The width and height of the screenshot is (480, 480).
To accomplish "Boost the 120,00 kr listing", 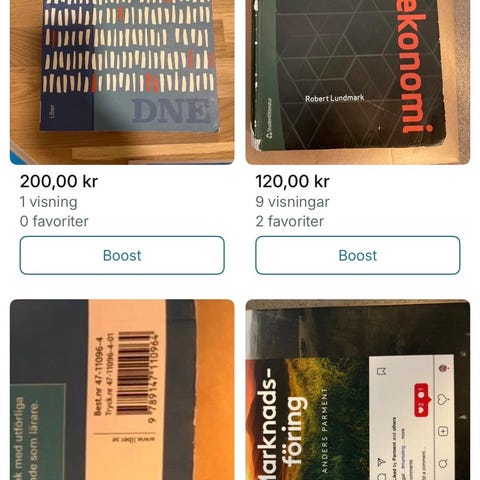I will tap(358, 255).
